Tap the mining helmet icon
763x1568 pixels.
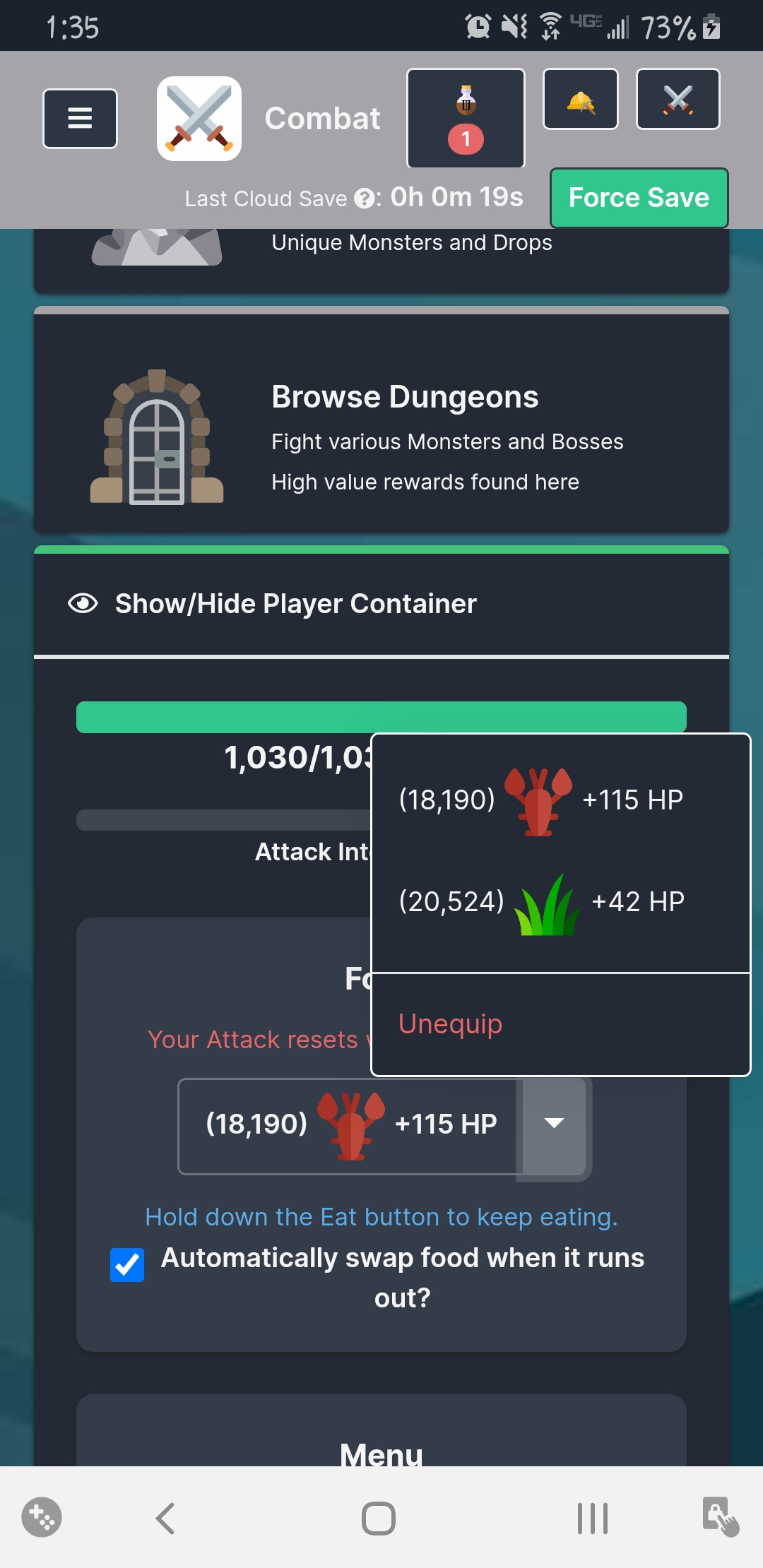pos(581,99)
